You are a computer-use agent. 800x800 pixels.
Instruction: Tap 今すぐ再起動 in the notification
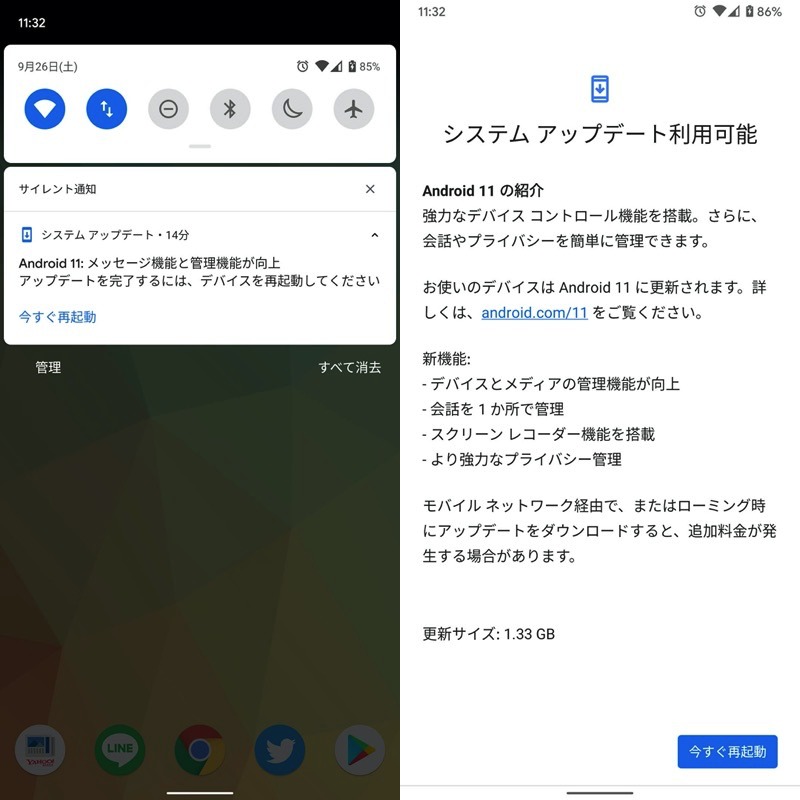pos(58,317)
